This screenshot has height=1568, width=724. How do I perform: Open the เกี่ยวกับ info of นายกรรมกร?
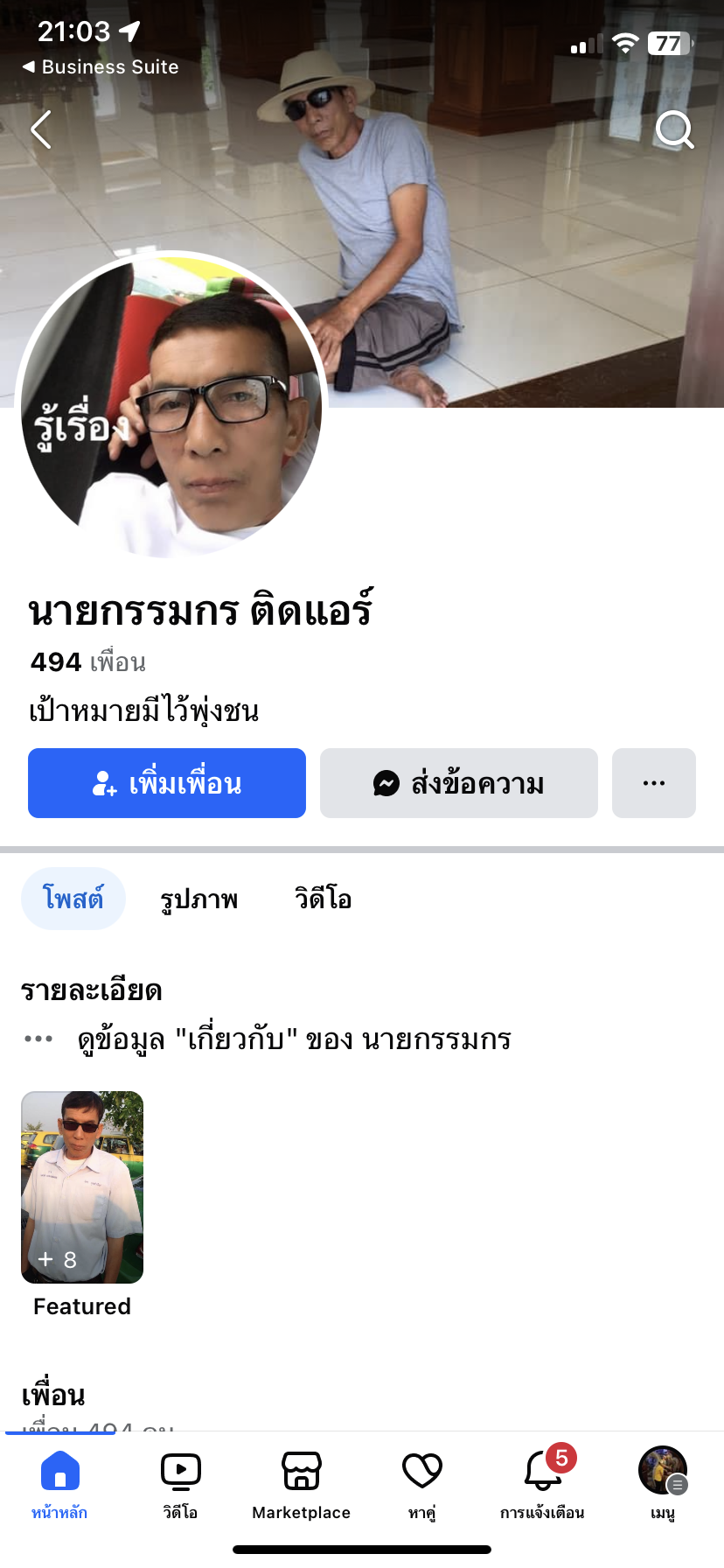click(x=294, y=1039)
